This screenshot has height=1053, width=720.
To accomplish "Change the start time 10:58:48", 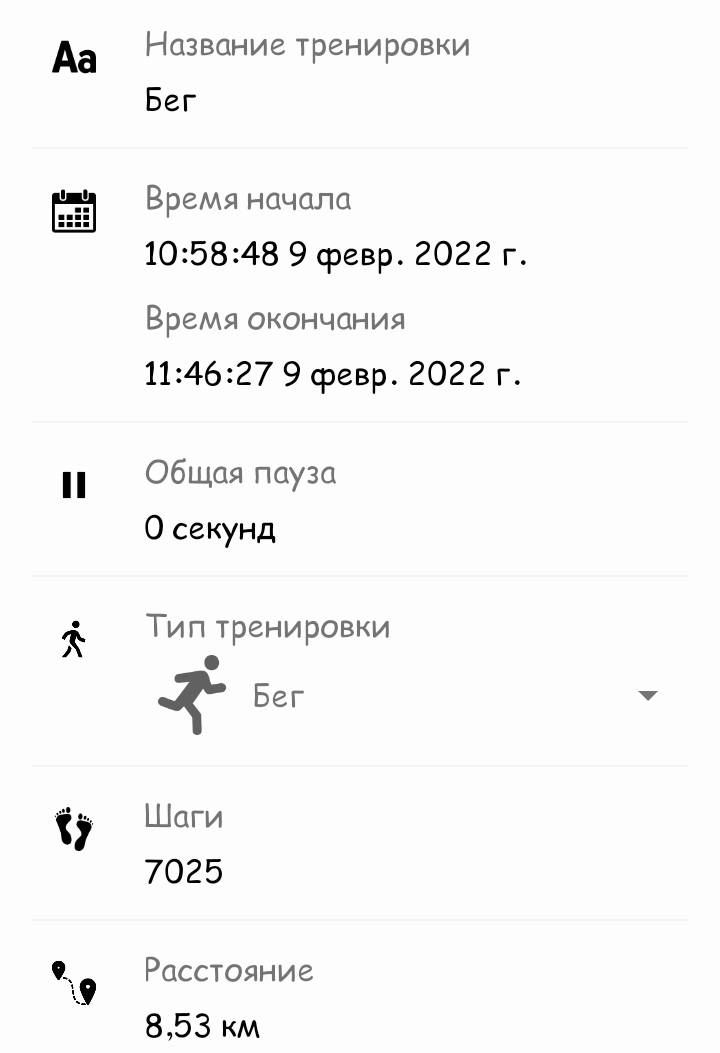I will (335, 255).
